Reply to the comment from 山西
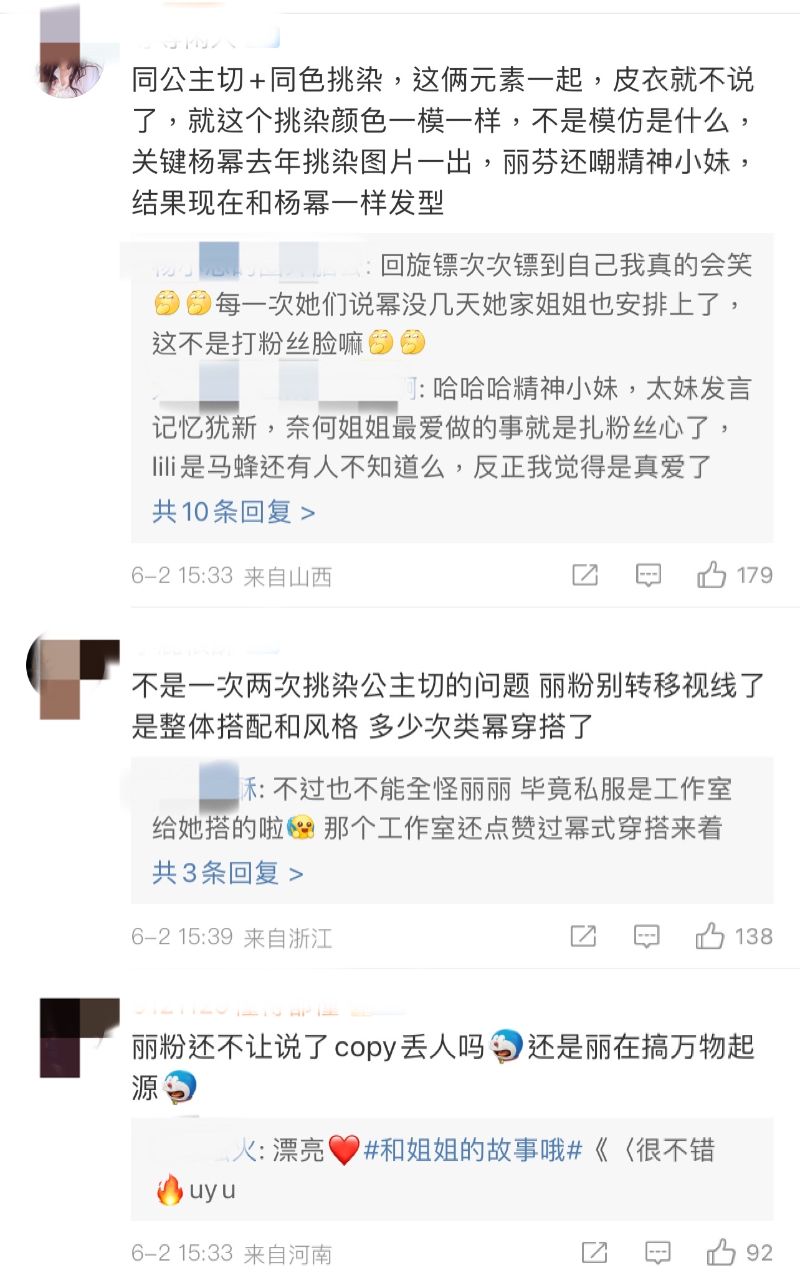 (648, 575)
